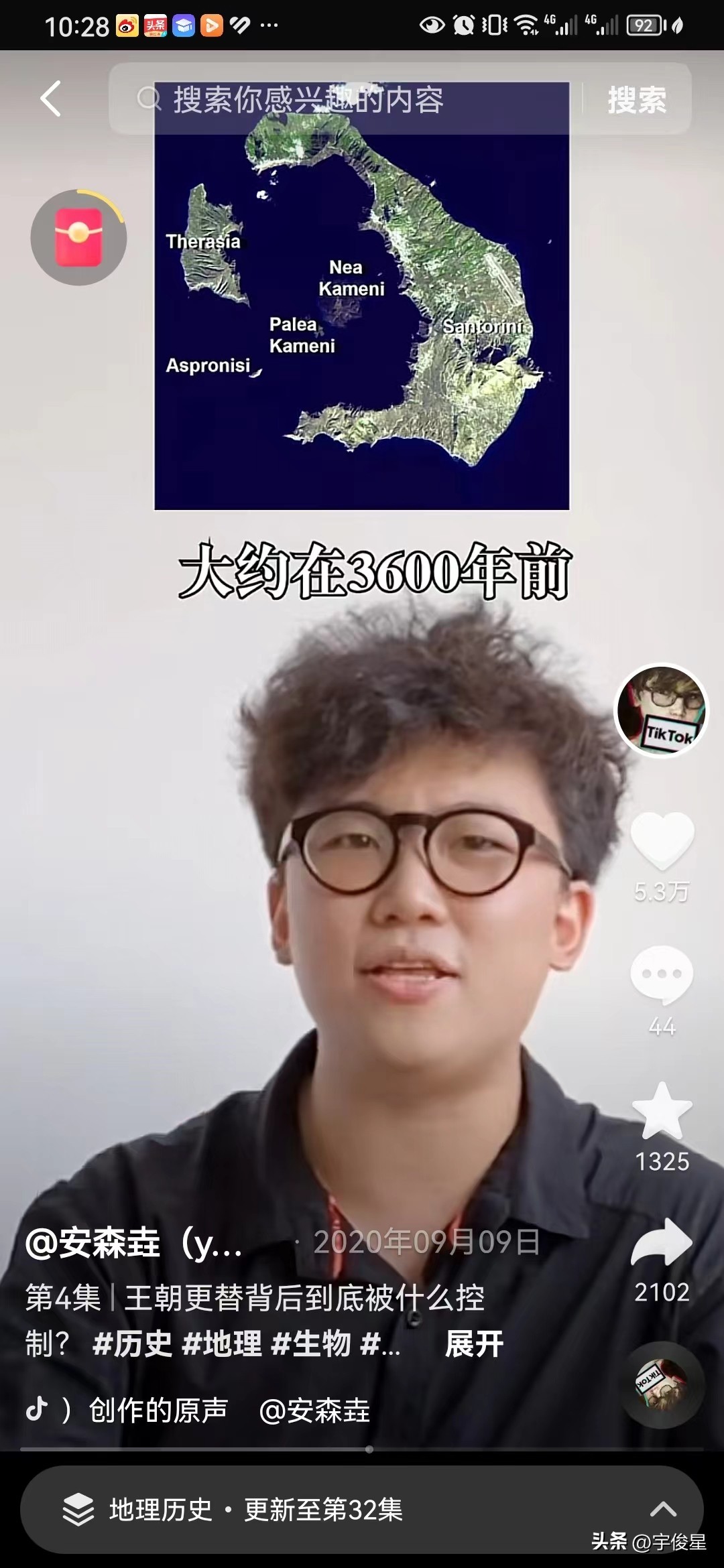Like this video with the heart
724x1568 pixels.
(662, 840)
